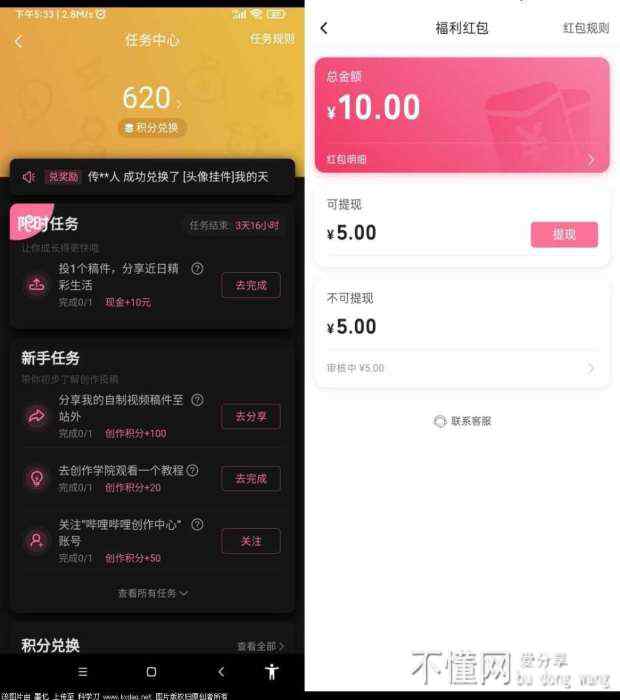The width and height of the screenshot is (620, 700).
Task: Tap 去完成 for the upload submission task
Action: (x=250, y=285)
